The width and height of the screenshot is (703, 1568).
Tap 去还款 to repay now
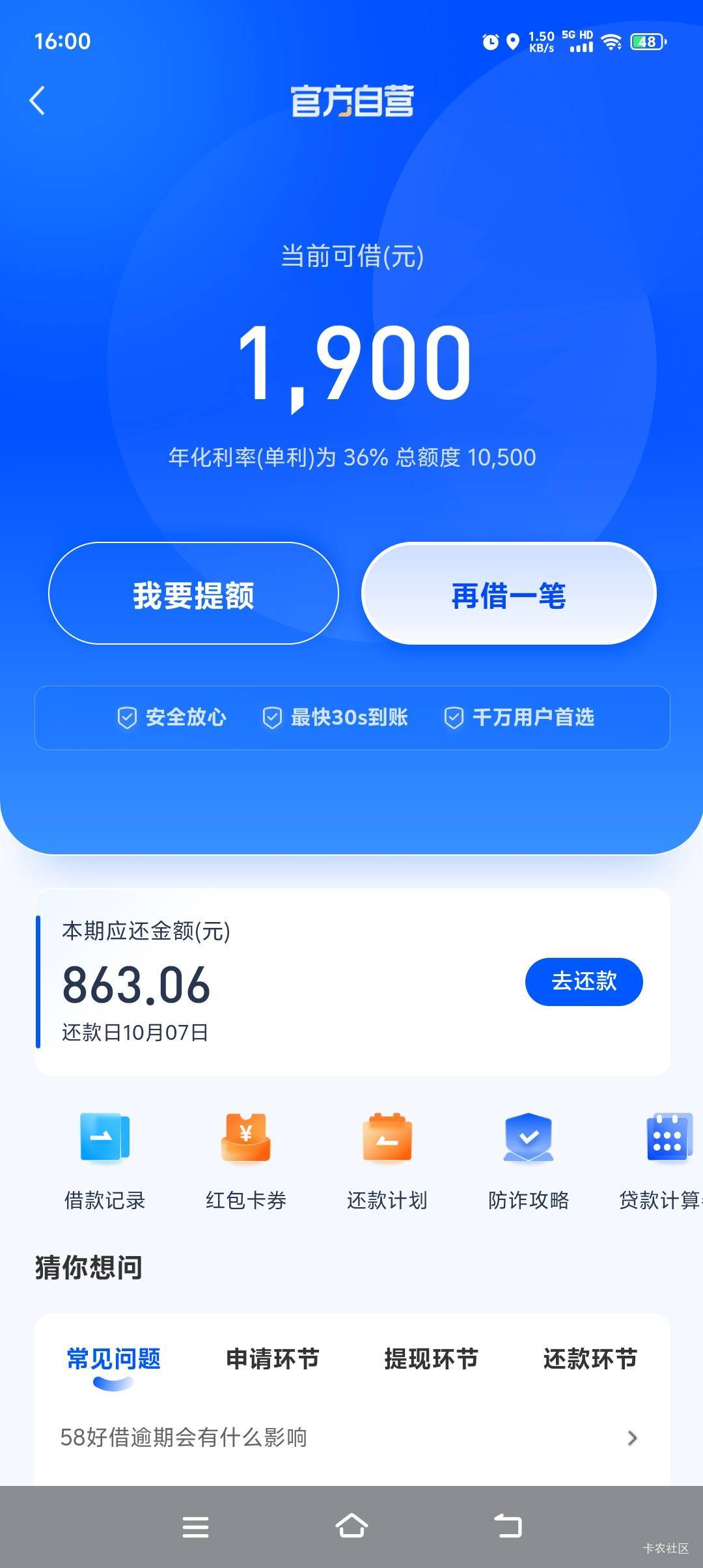[x=584, y=981]
